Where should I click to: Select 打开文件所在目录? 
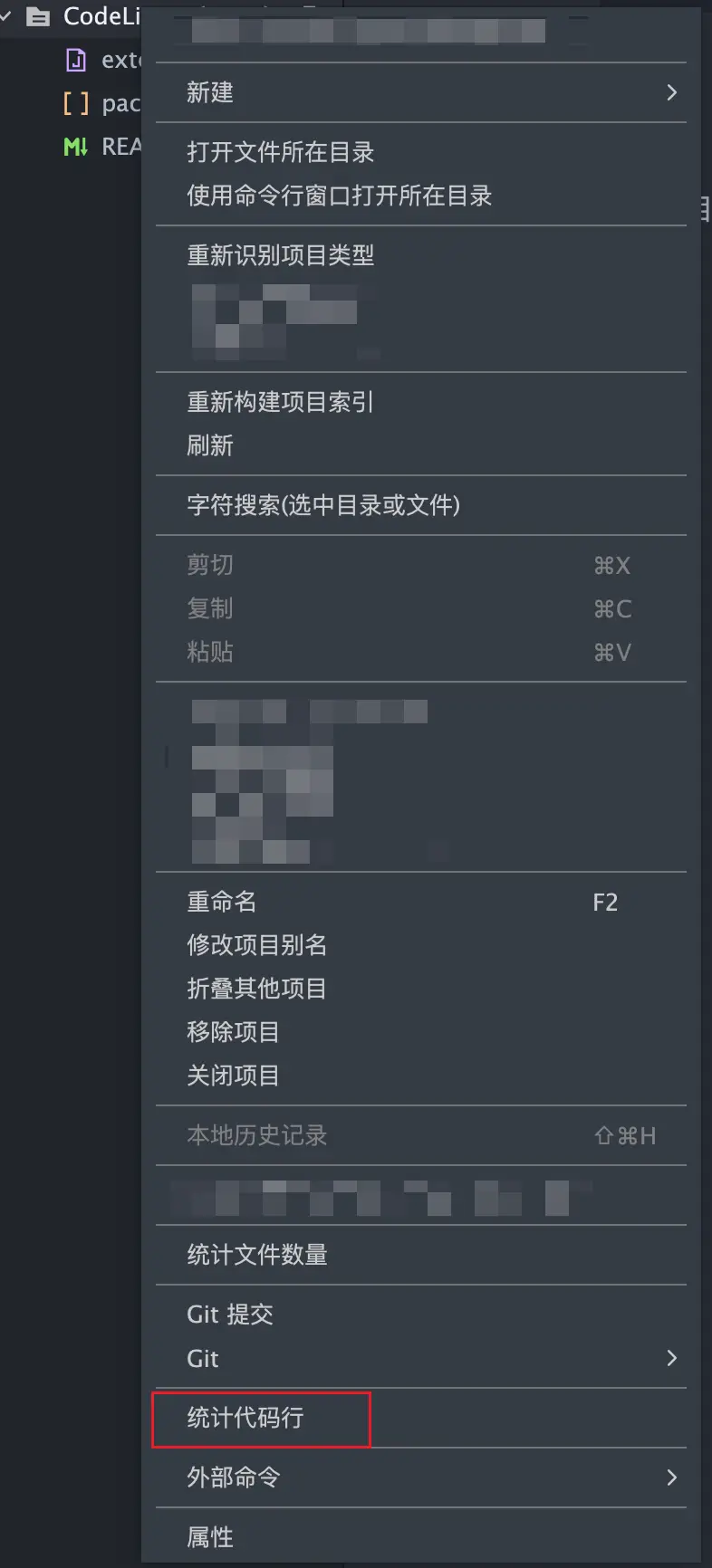(421, 152)
